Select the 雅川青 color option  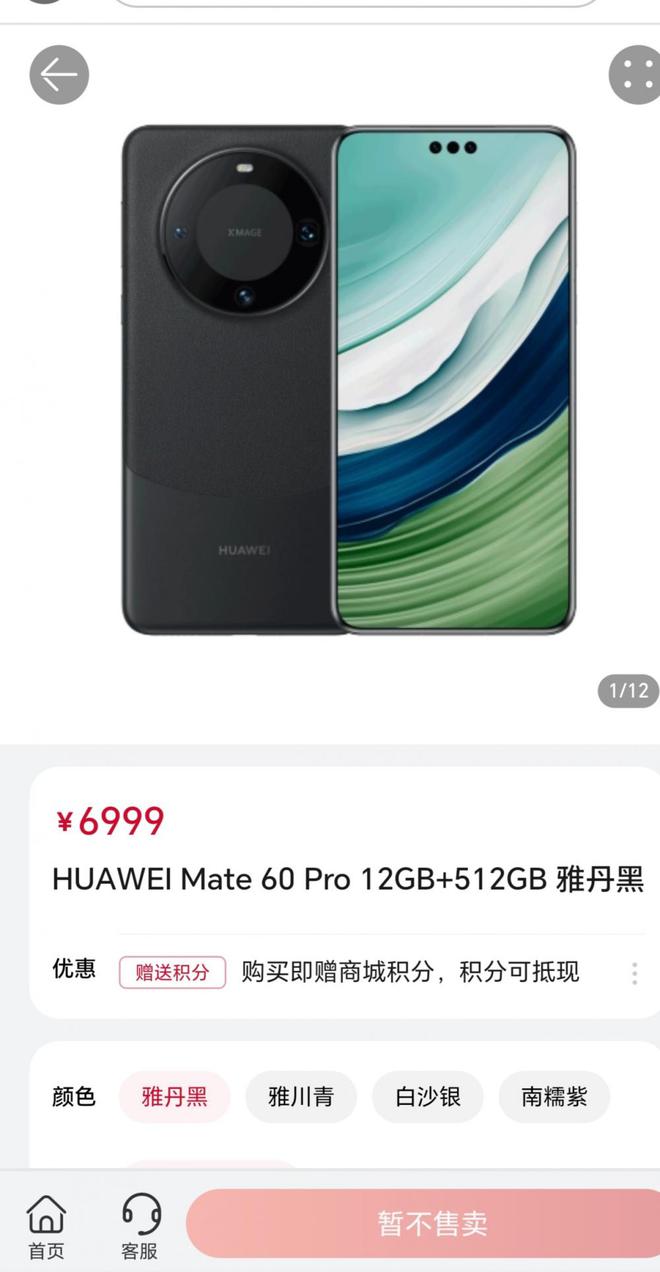point(301,1097)
